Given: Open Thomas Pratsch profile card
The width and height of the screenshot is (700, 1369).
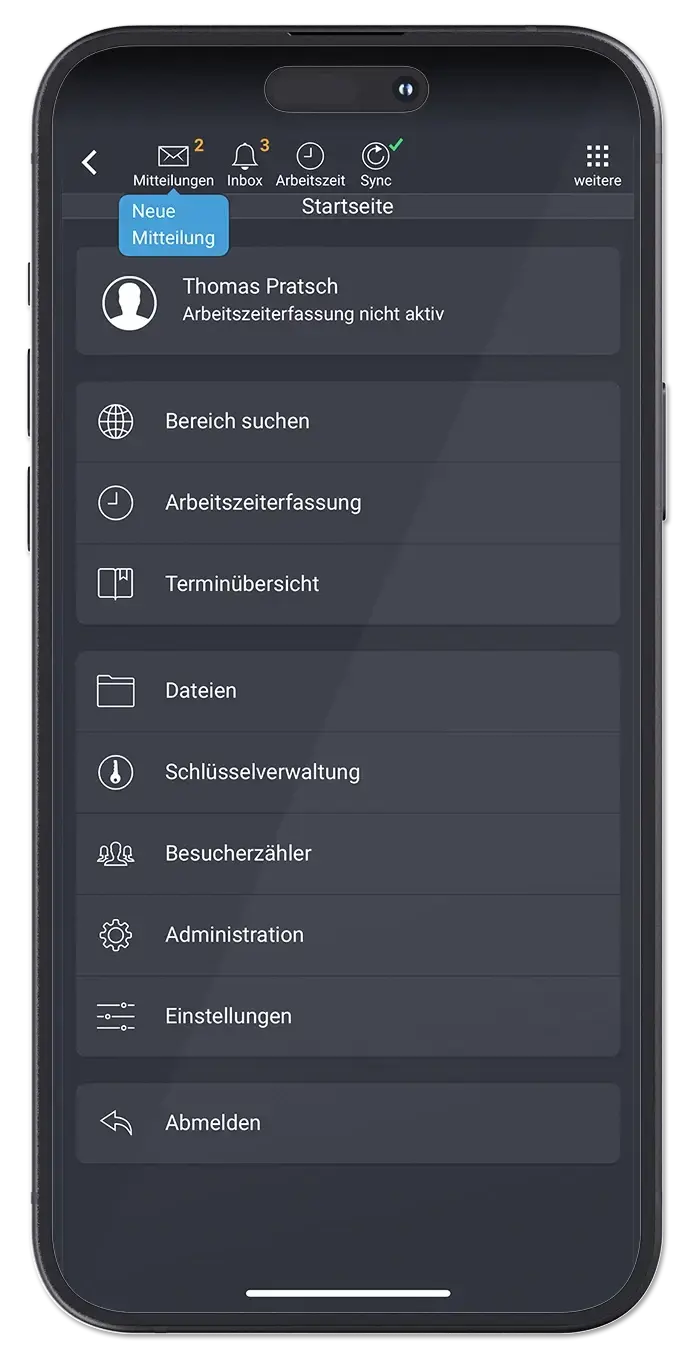Looking at the screenshot, I should (348, 301).
